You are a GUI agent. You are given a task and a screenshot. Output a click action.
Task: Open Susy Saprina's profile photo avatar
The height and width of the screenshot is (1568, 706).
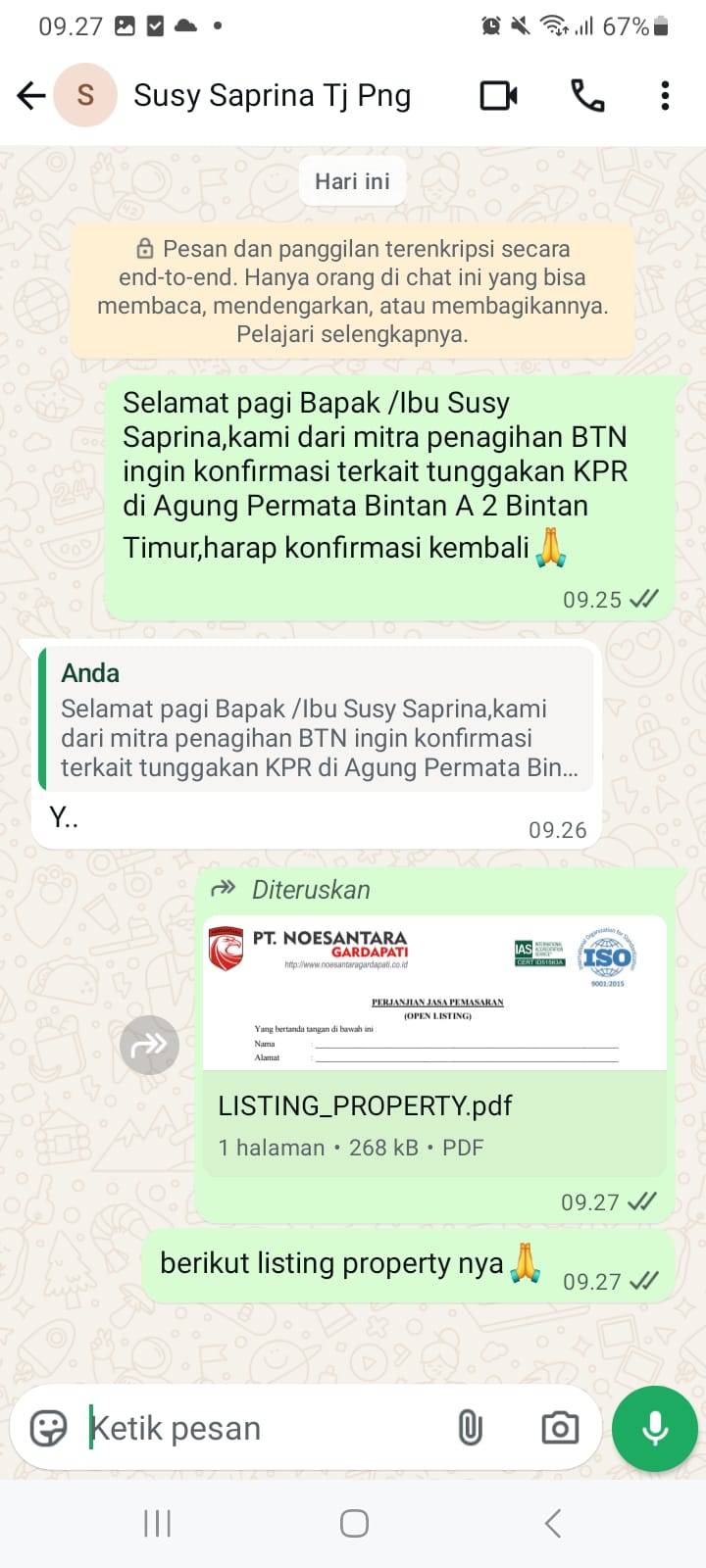pyautogui.click(x=85, y=95)
